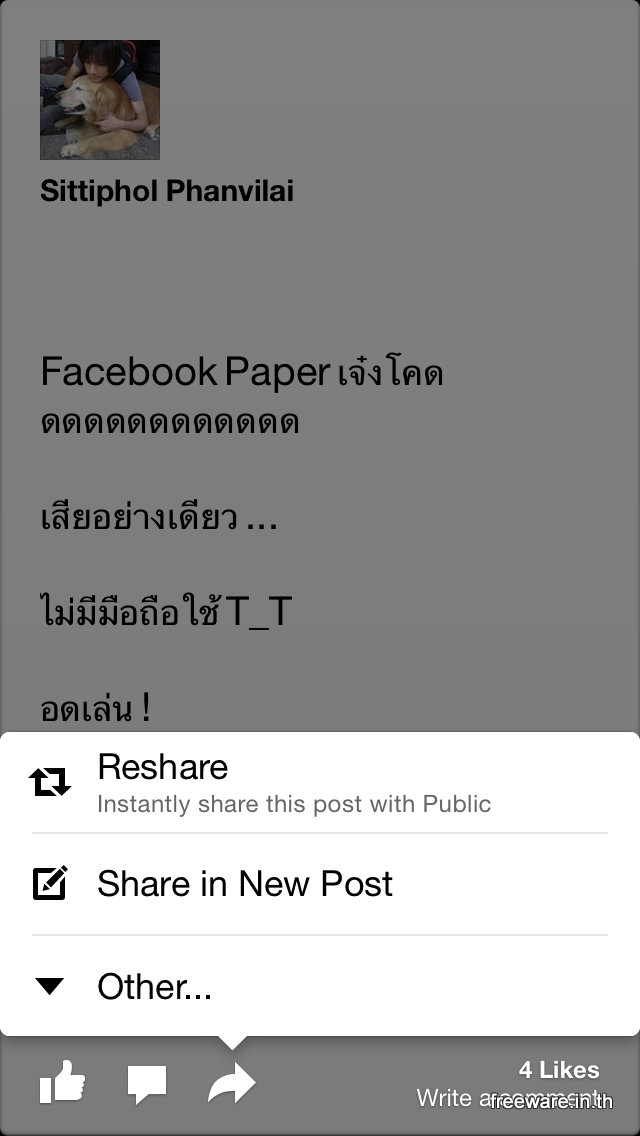Screen dimensions: 640x1136
Task: Expand the Other... sharing options
Action: point(155,987)
